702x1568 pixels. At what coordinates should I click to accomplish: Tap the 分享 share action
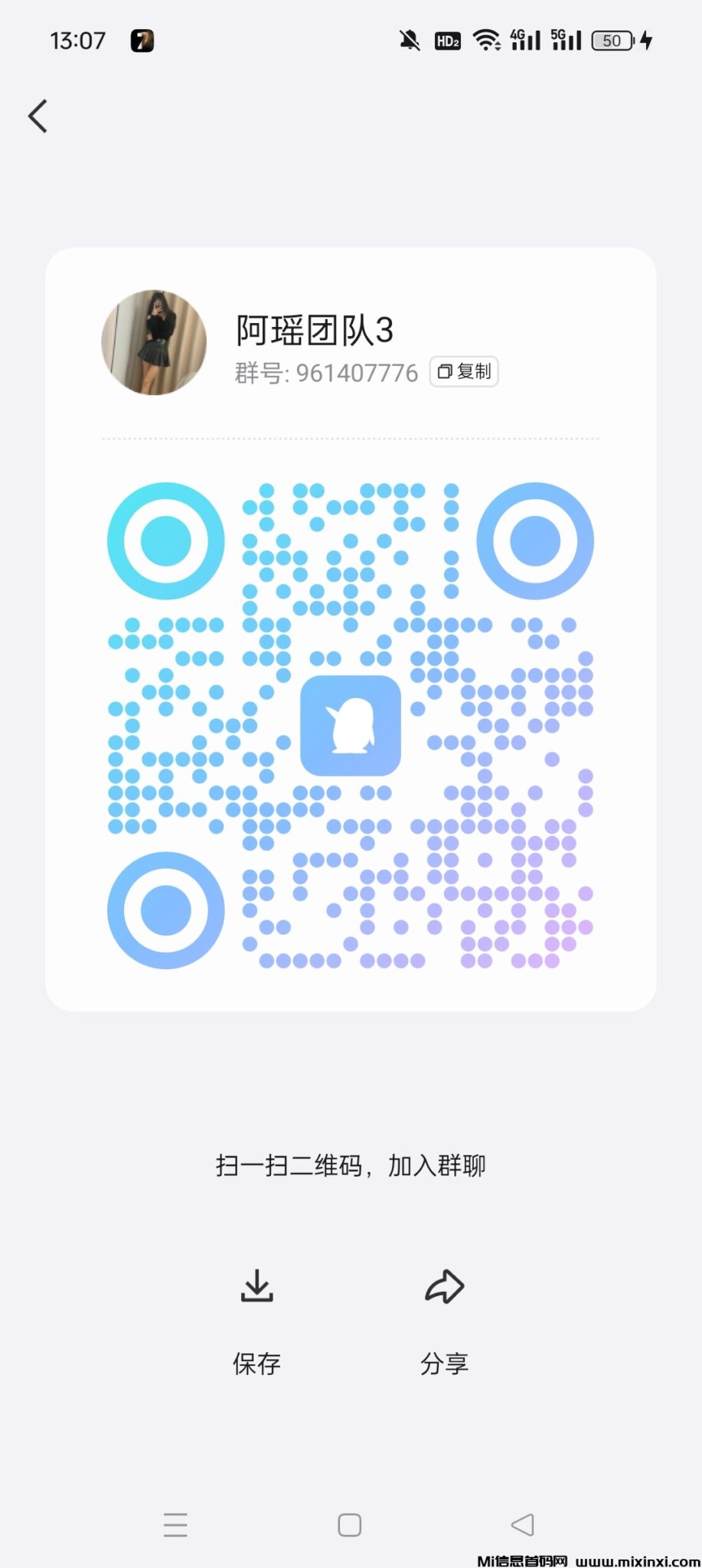pyautogui.click(x=445, y=1364)
